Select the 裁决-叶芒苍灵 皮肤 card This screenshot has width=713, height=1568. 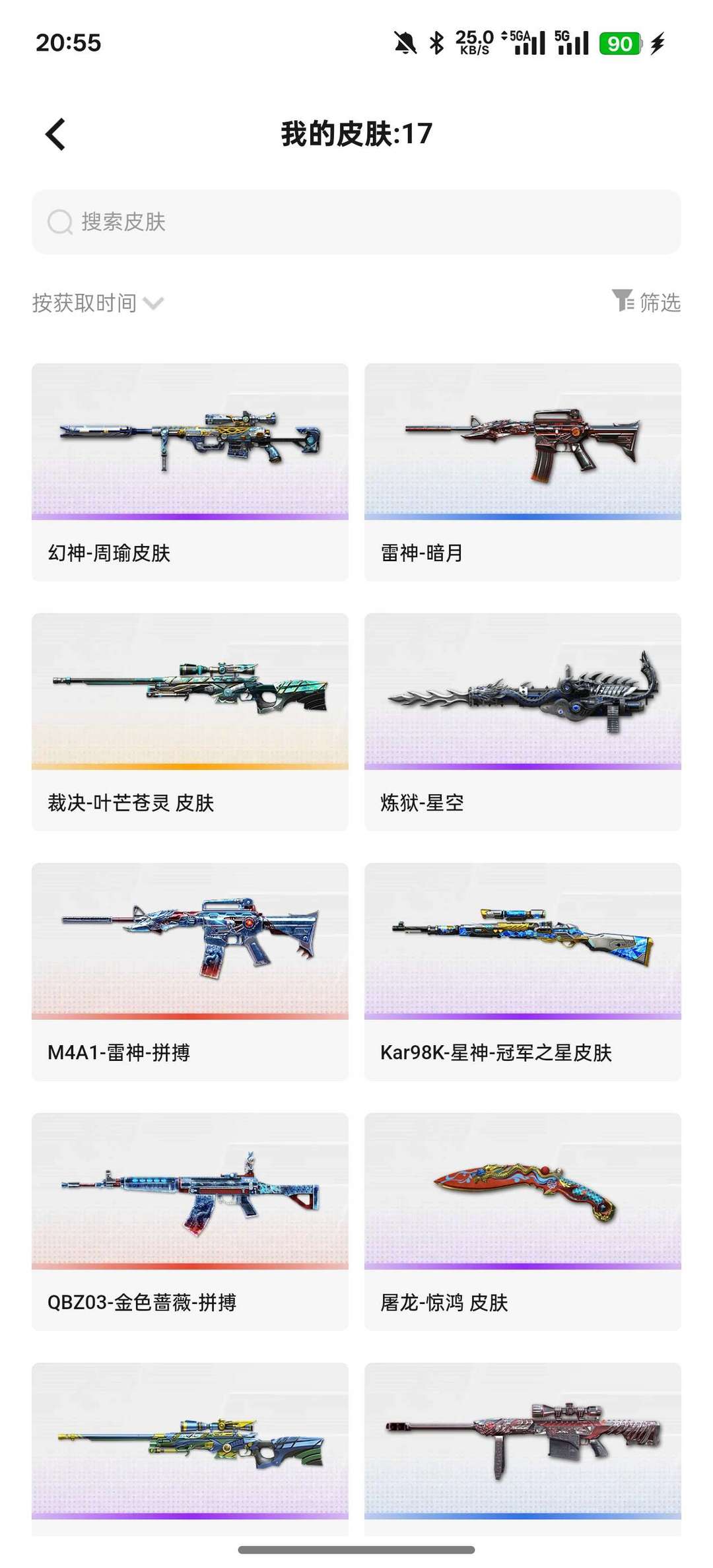tap(190, 722)
